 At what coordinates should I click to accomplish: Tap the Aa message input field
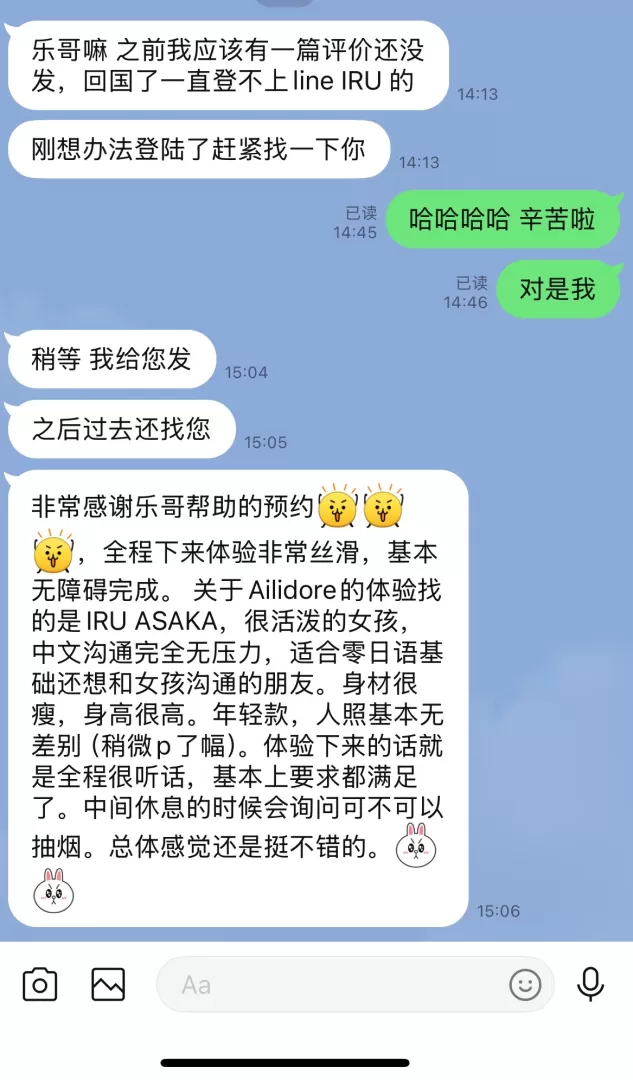(x=330, y=985)
